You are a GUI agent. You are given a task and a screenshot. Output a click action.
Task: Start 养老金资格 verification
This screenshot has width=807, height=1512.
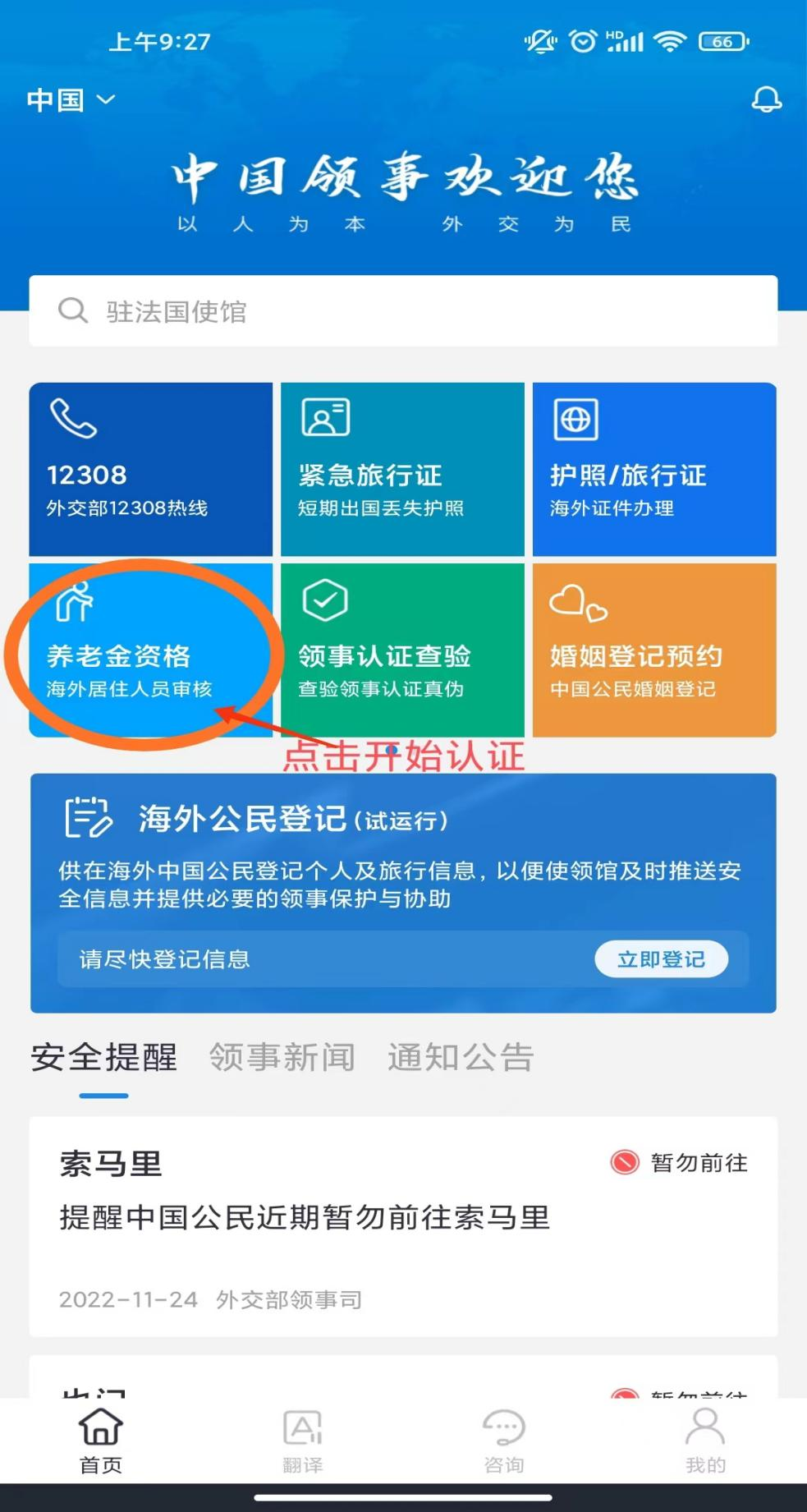(x=151, y=650)
